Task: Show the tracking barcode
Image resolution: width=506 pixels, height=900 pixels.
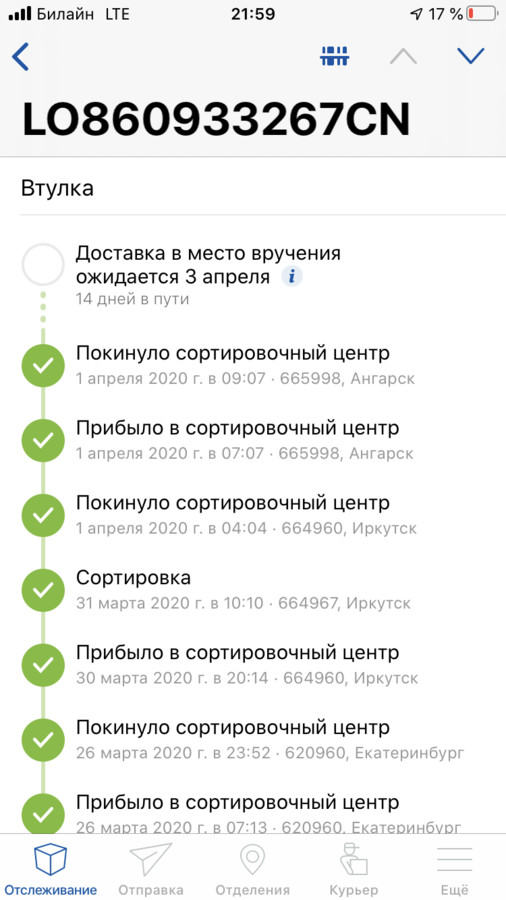Action: 335,56
